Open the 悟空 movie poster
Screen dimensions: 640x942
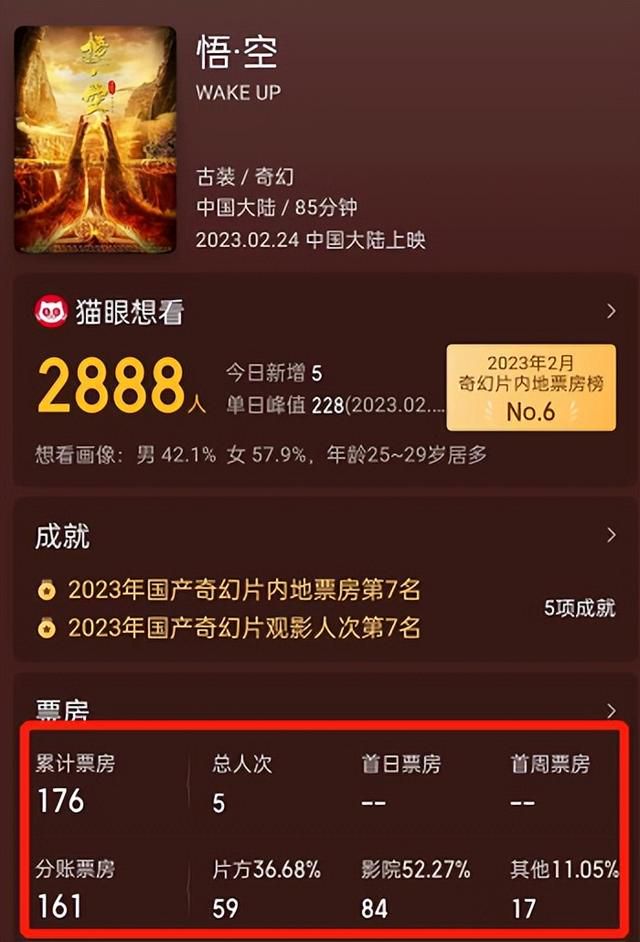[94, 138]
